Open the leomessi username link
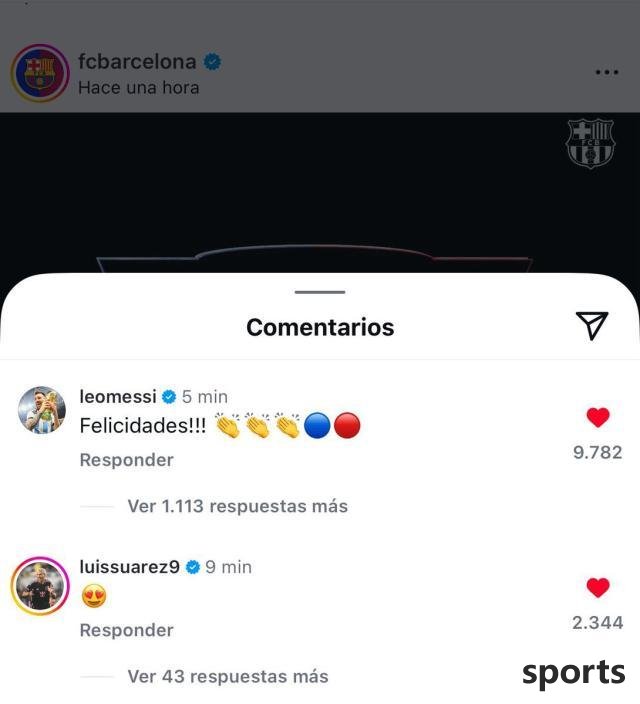Screen dimensions: 640x704 (117, 396)
